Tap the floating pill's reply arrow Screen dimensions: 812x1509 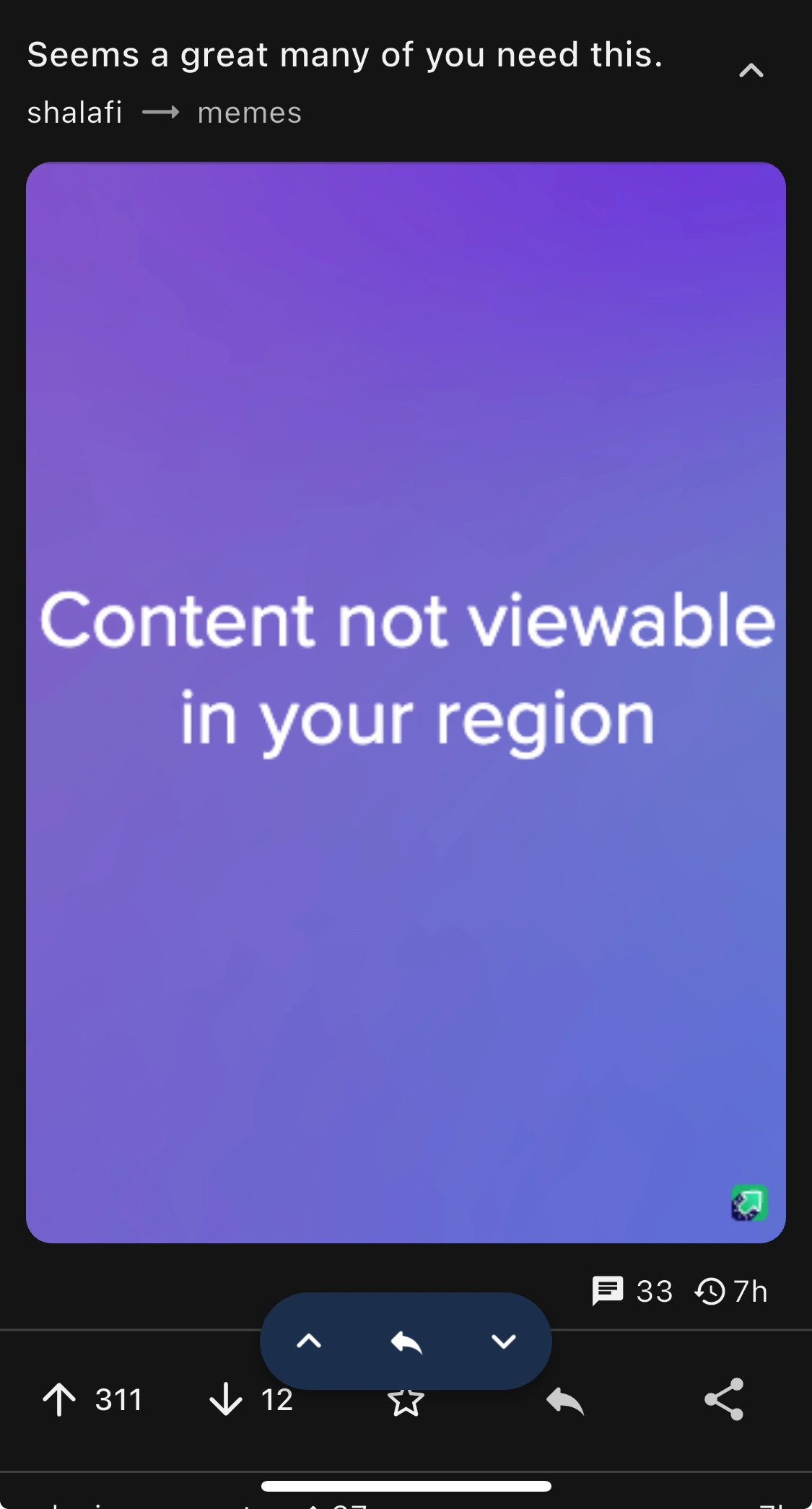(x=406, y=1341)
